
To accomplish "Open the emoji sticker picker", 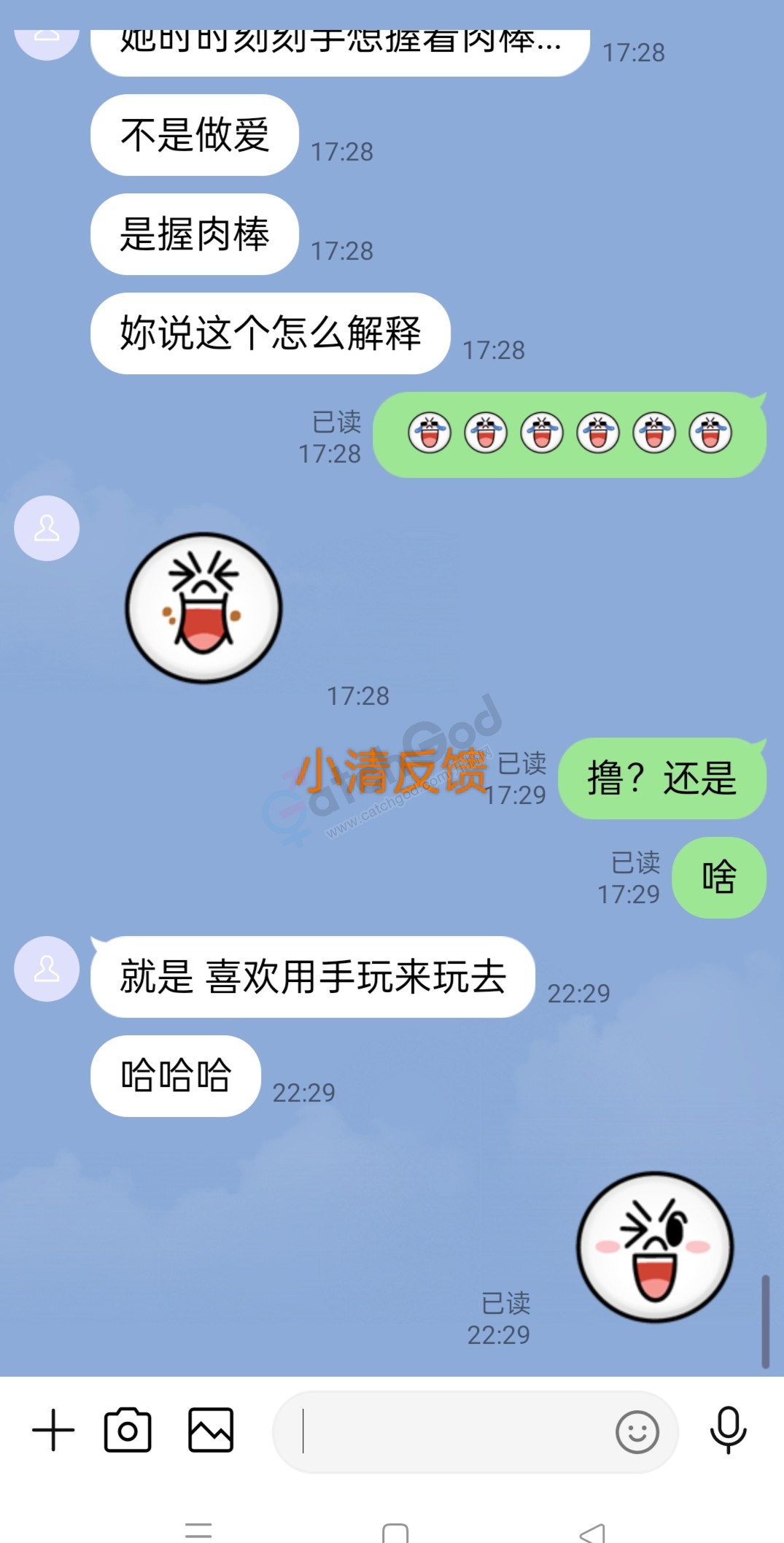I will coord(637,1431).
